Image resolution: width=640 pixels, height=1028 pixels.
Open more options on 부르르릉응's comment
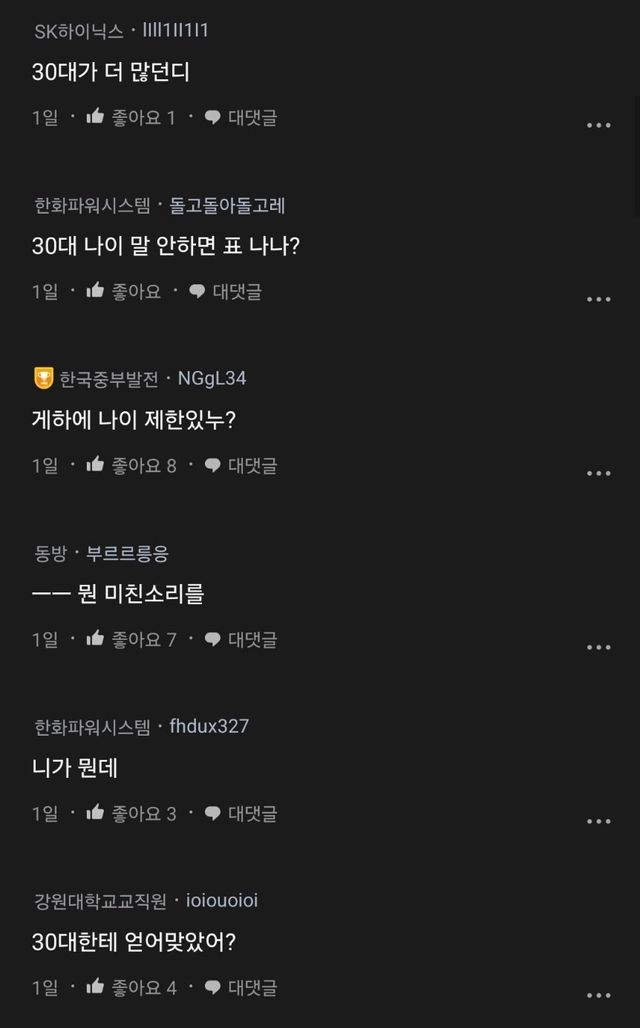(x=599, y=647)
